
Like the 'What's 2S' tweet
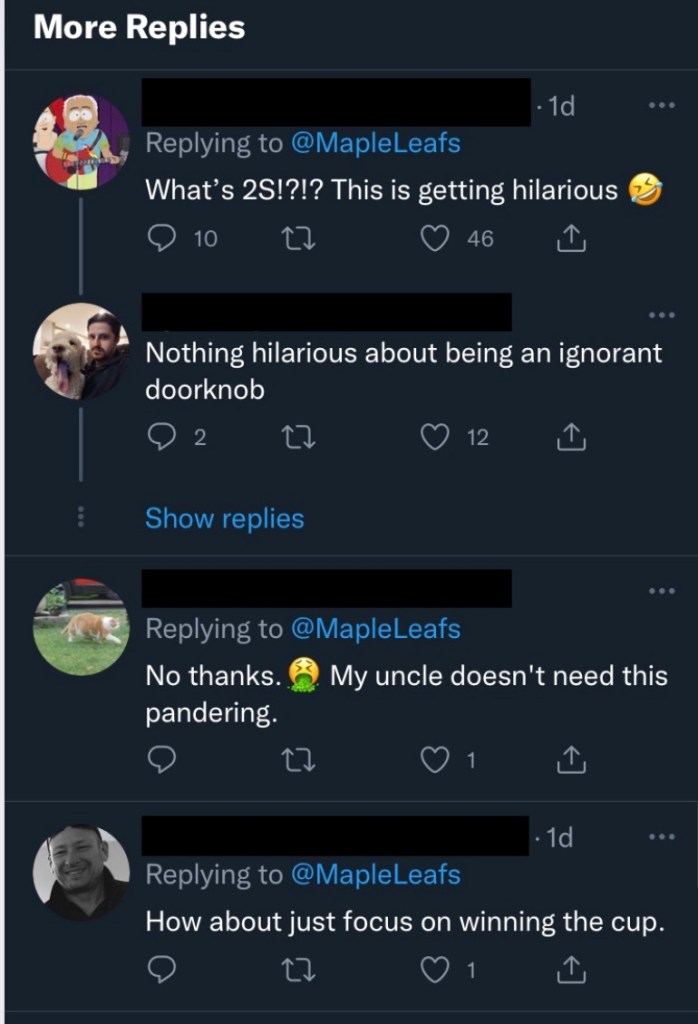(x=433, y=238)
